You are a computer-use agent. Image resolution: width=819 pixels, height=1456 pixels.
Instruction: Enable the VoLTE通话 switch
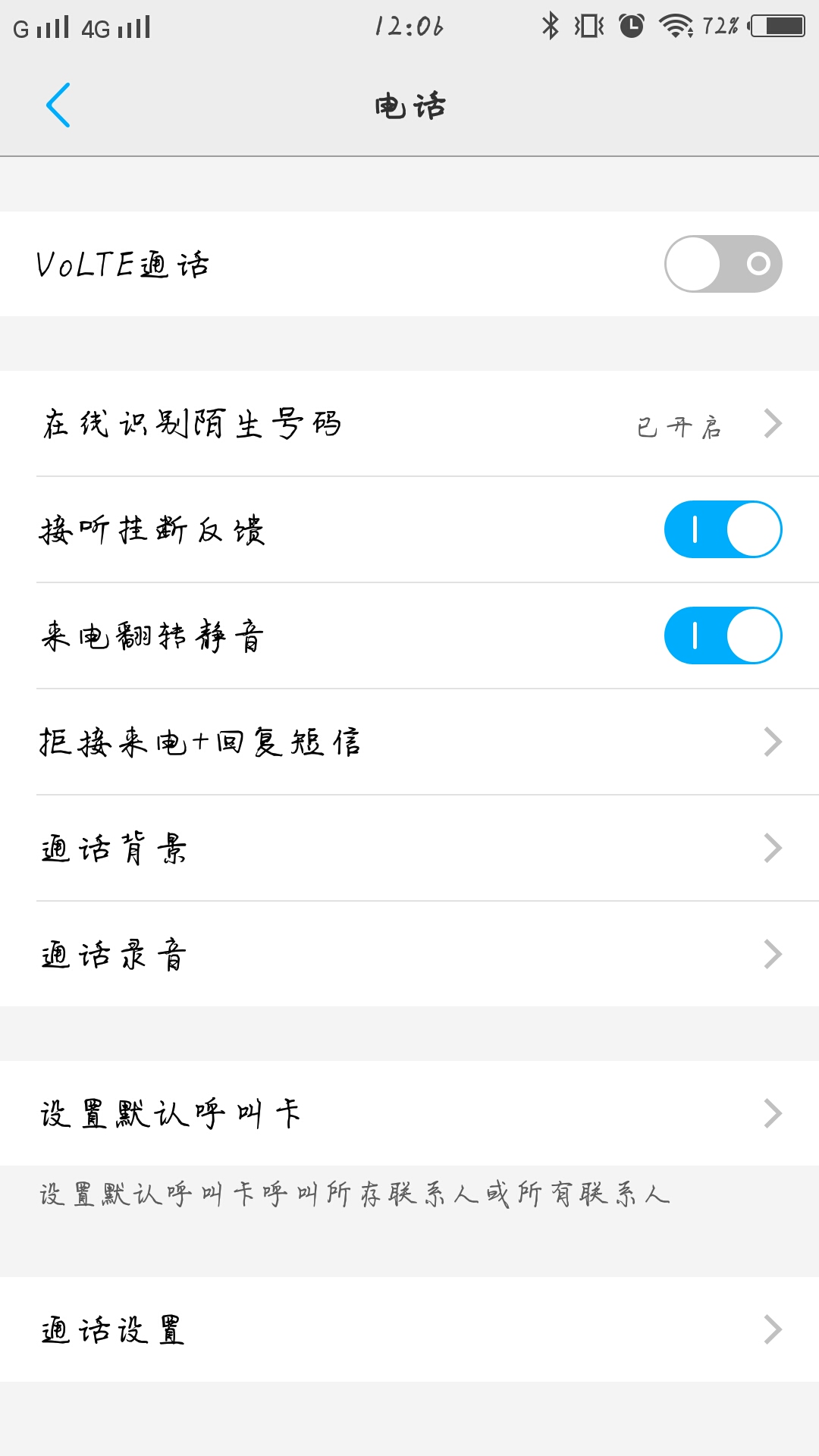coord(720,264)
